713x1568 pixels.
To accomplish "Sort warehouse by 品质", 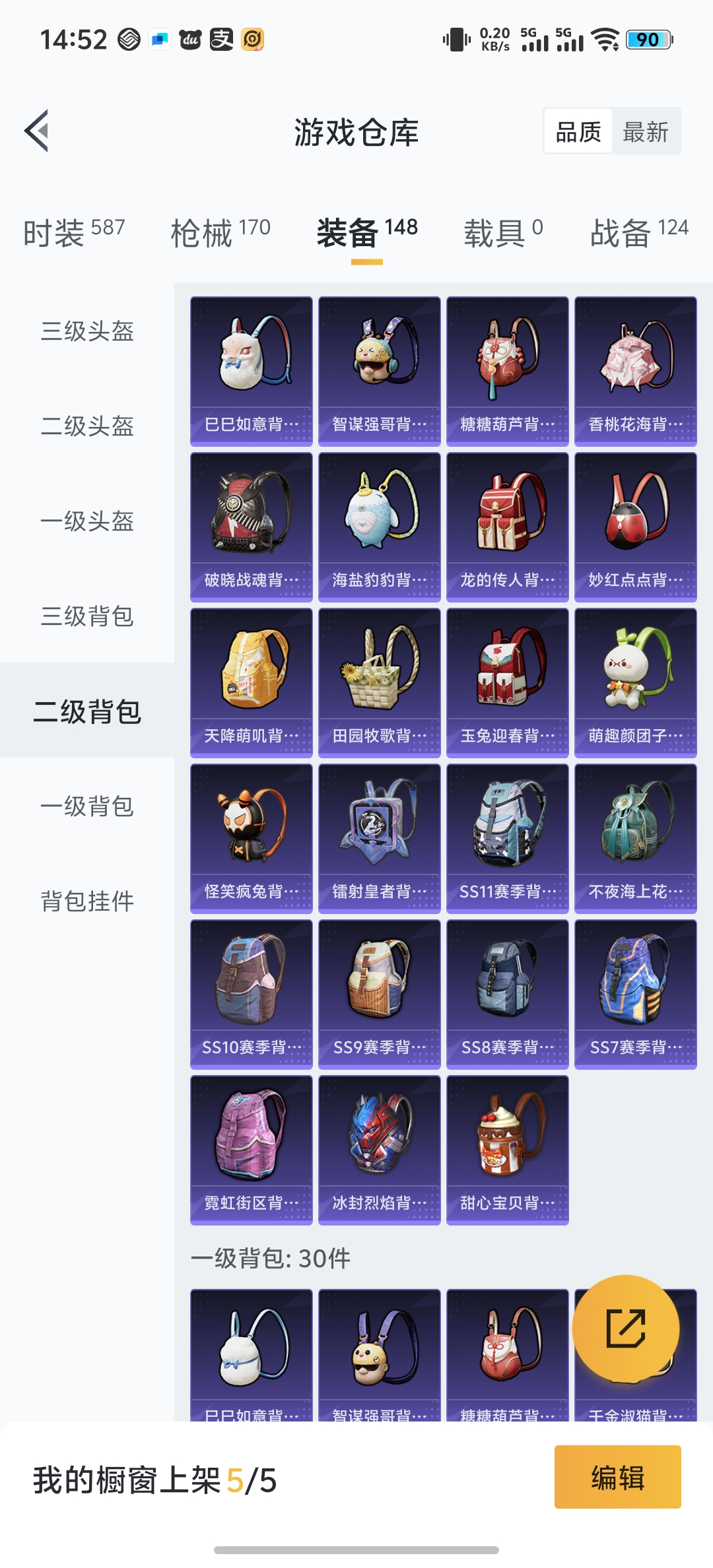I will [578, 132].
